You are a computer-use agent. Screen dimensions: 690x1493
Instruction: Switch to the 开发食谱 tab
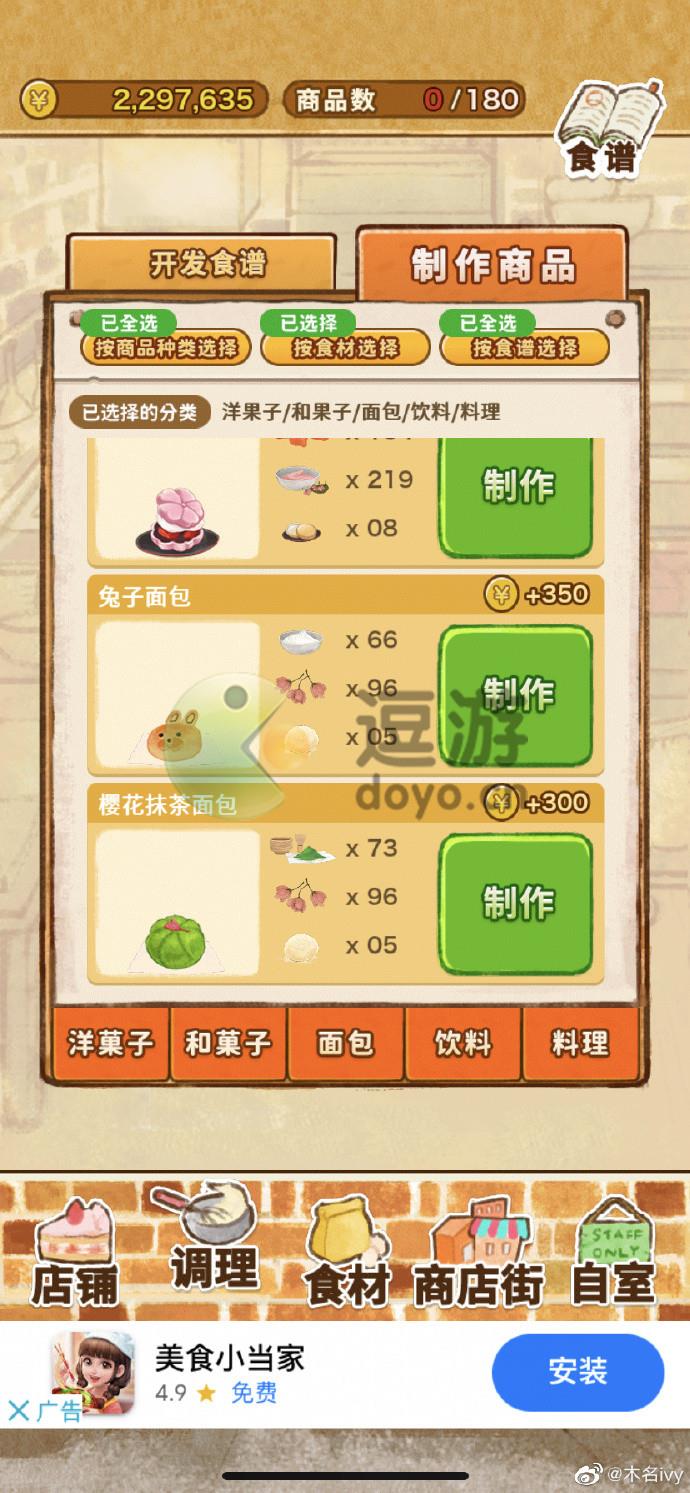click(207, 265)
